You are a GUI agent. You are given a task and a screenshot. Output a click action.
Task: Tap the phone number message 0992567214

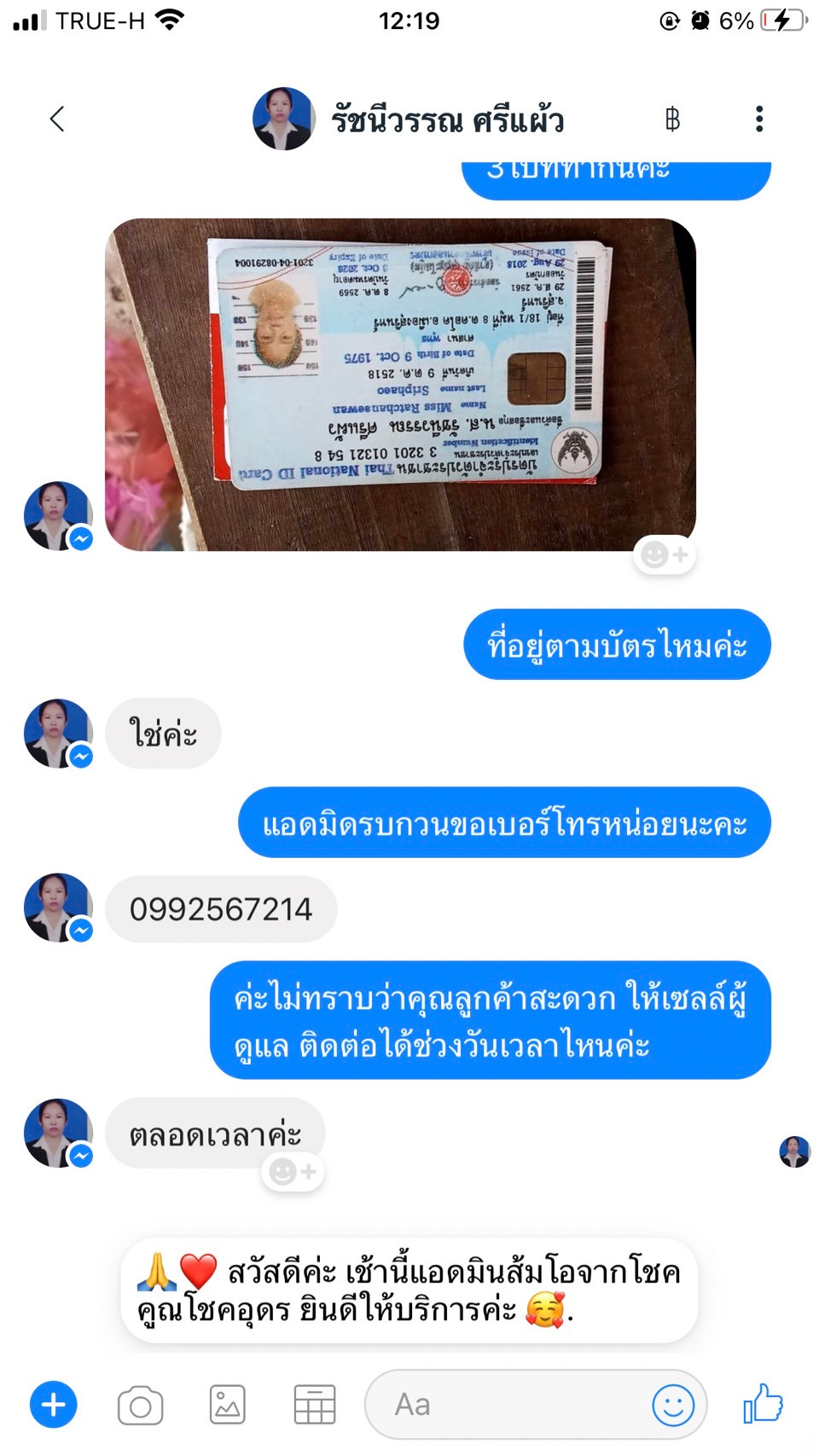221,909
